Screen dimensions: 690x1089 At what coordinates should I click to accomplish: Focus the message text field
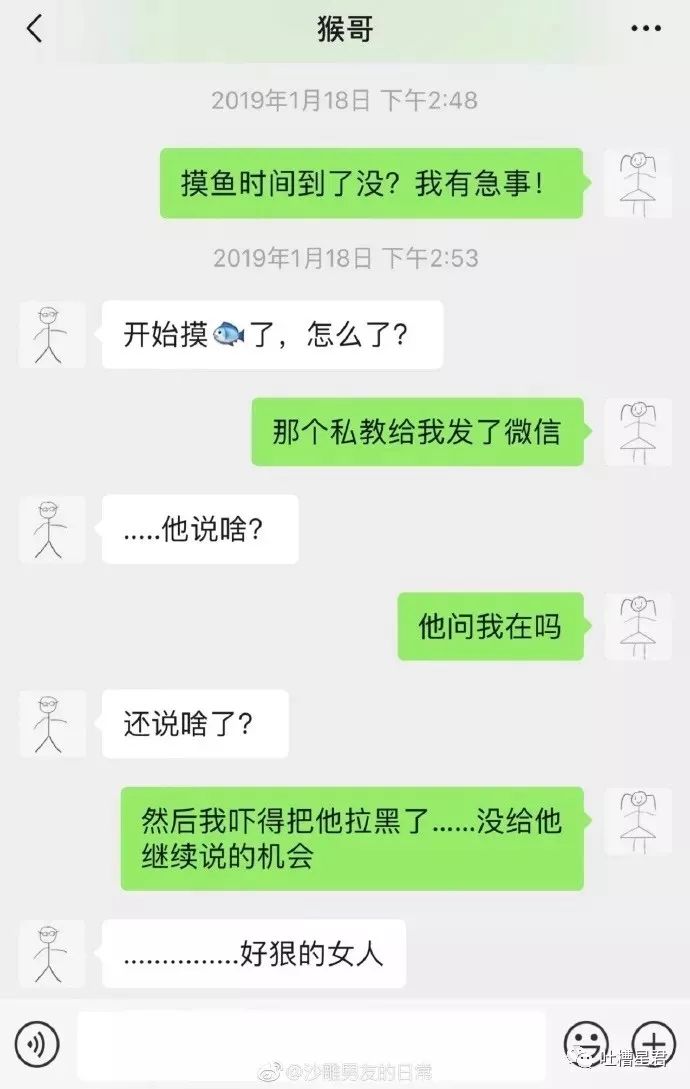(x=311, y=1045)
